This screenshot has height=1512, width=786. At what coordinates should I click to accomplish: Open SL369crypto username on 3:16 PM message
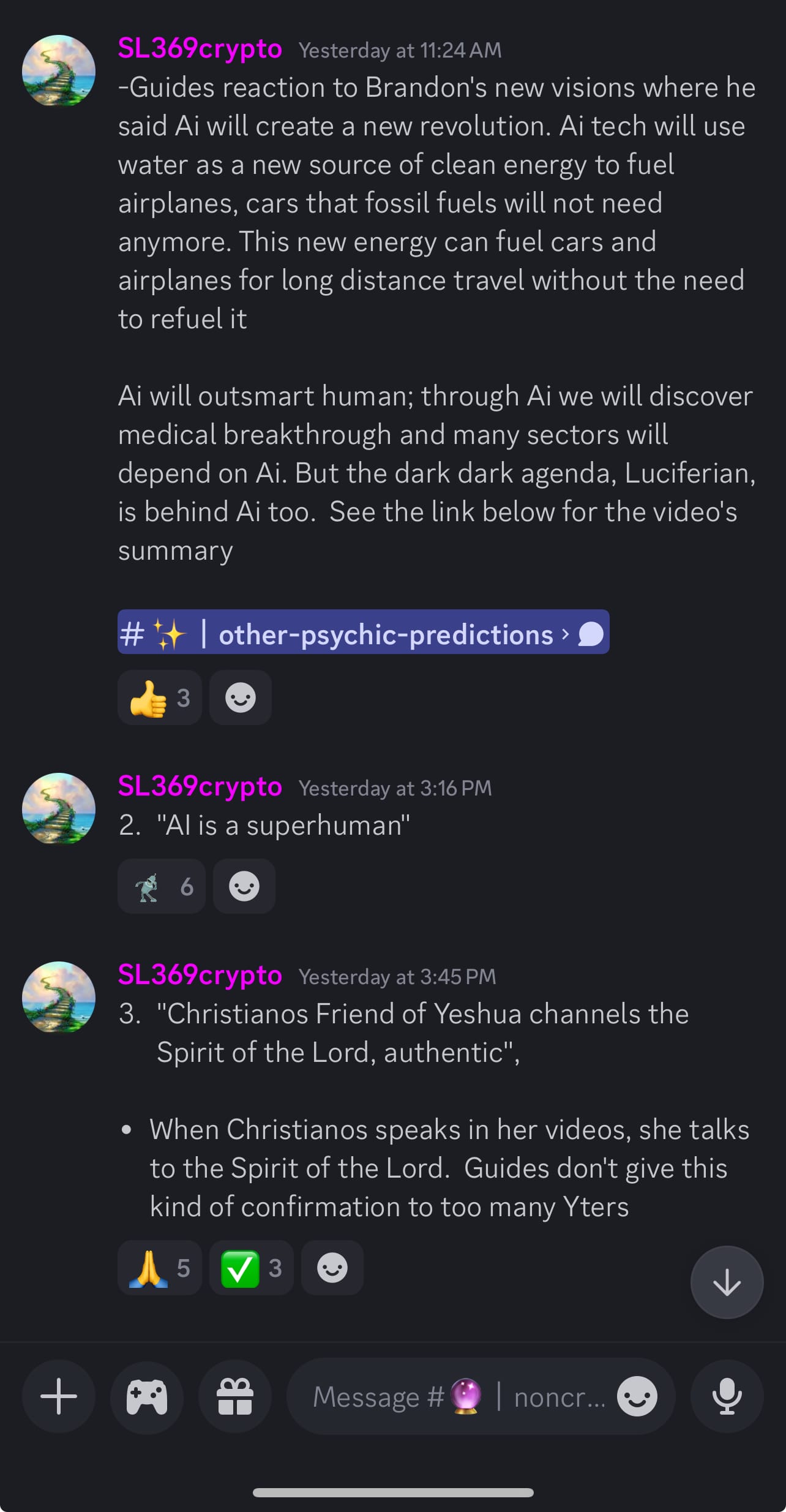pyautogui.click(x=200, y=787)
